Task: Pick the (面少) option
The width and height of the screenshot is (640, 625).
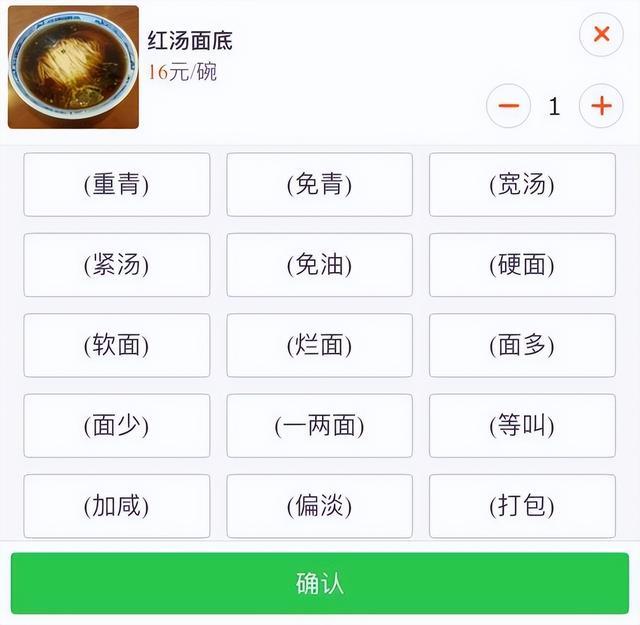Action: [117, 426]
